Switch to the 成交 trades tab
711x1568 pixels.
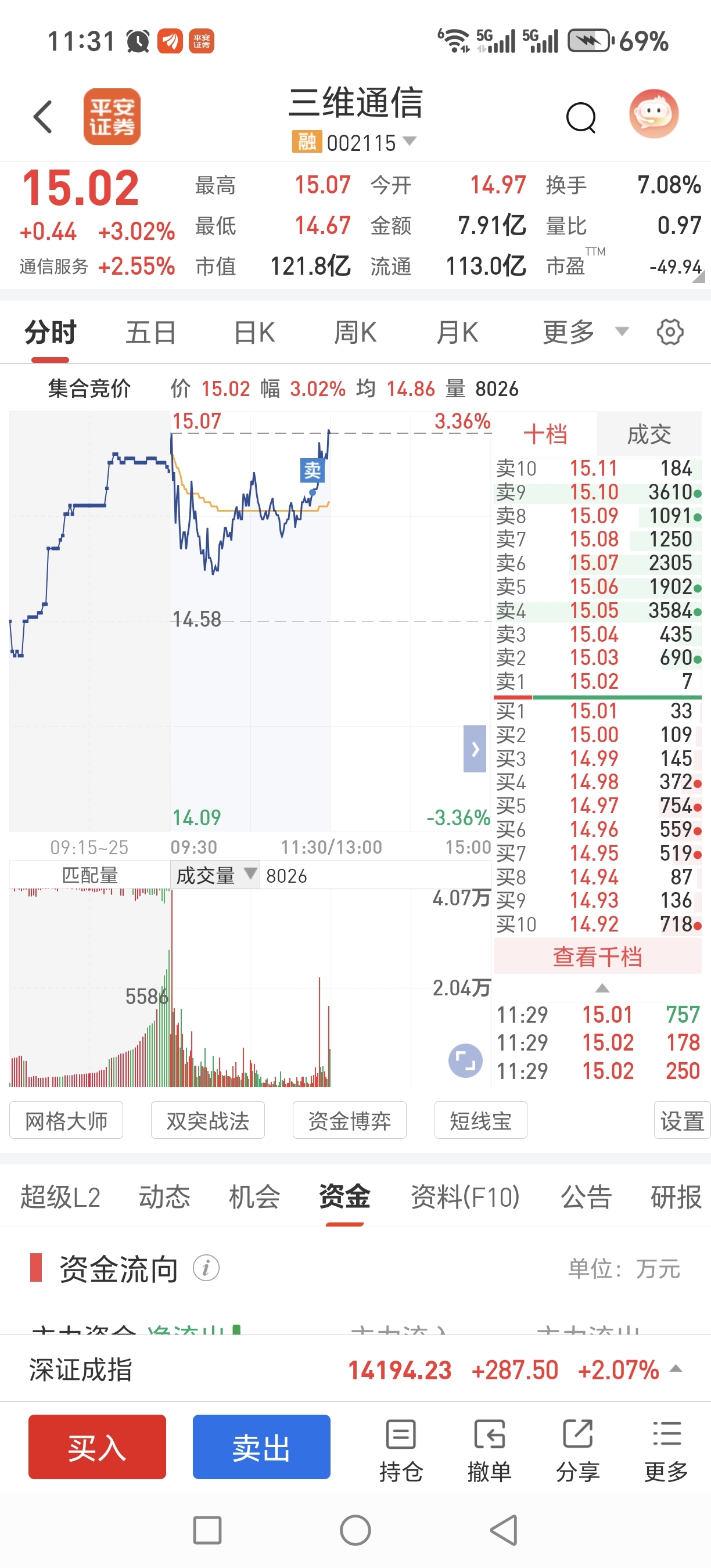(649, 434)
